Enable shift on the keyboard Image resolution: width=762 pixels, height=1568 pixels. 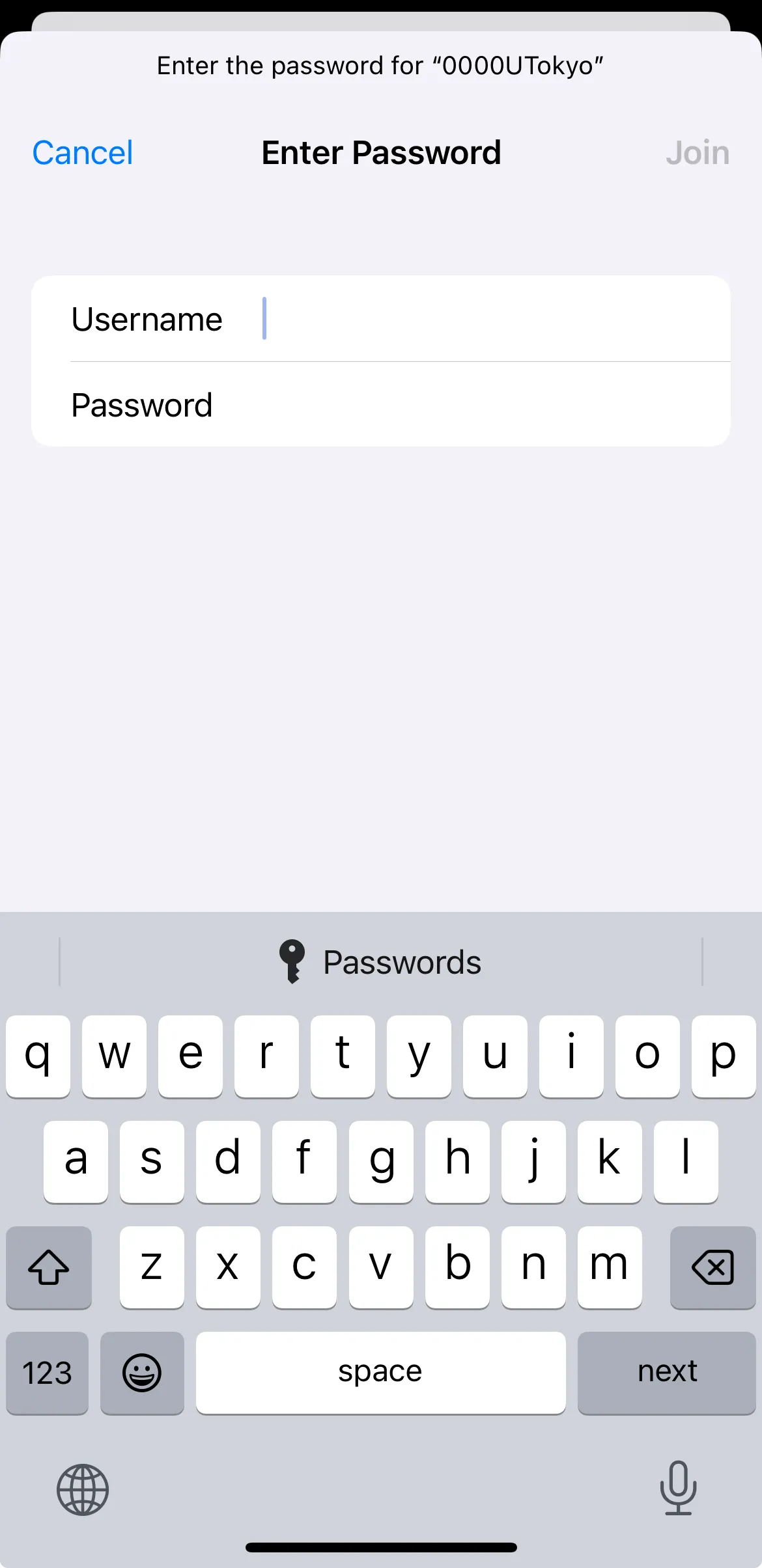point(49,1267)
